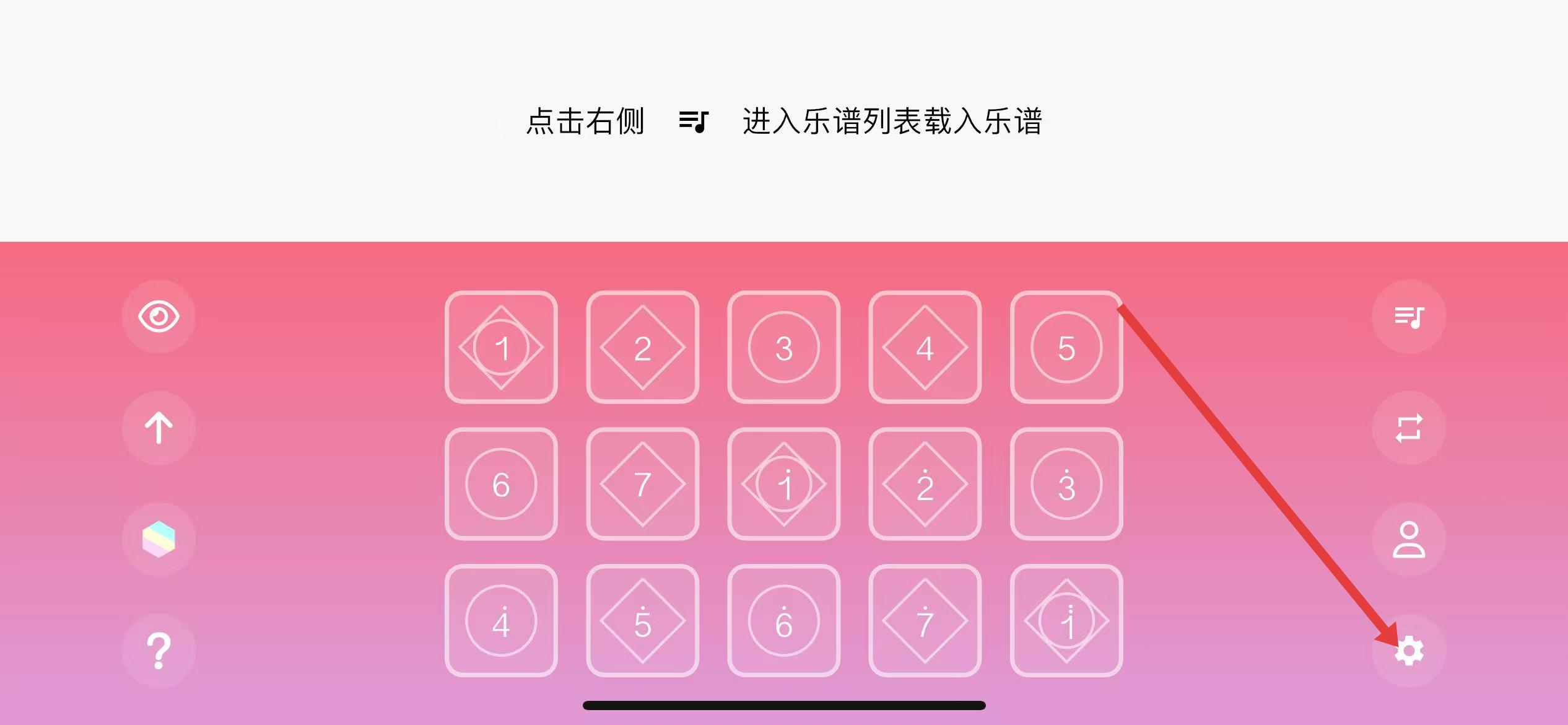Open the user profile icon

(1409, 539)
